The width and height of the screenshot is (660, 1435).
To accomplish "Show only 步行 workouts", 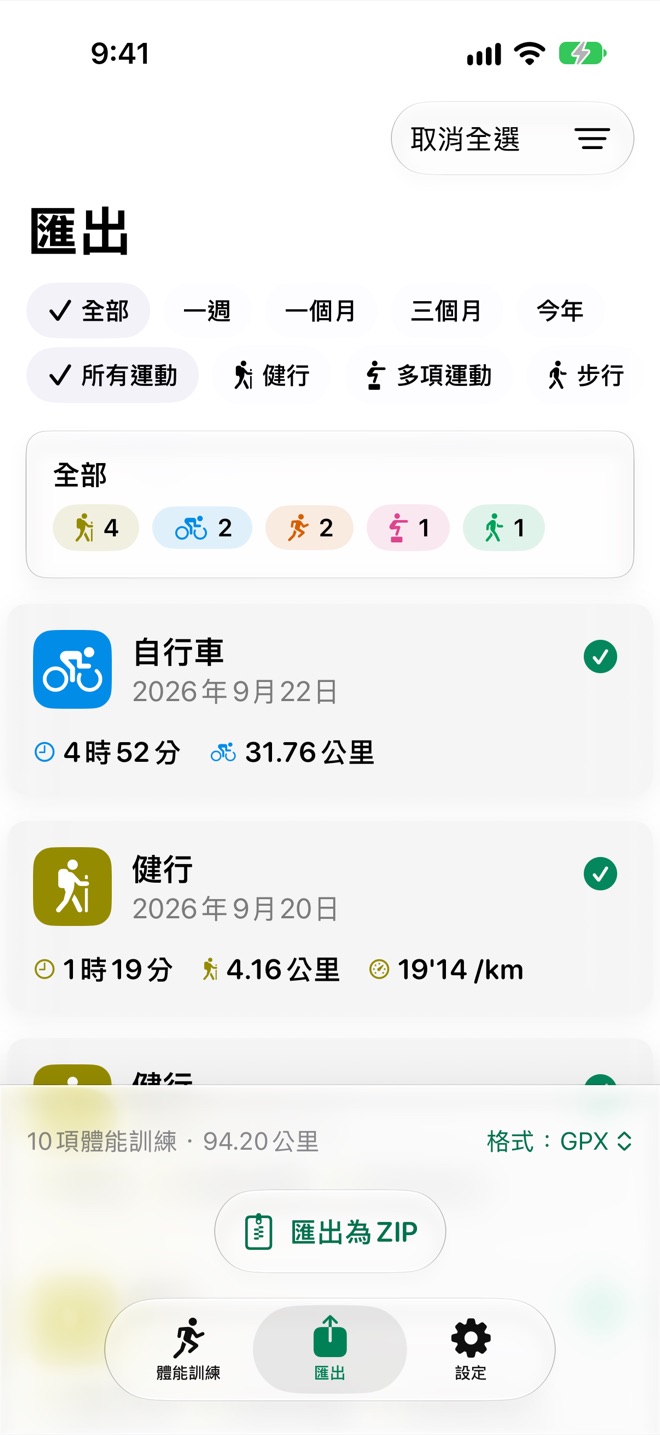I will coord(586,376).
